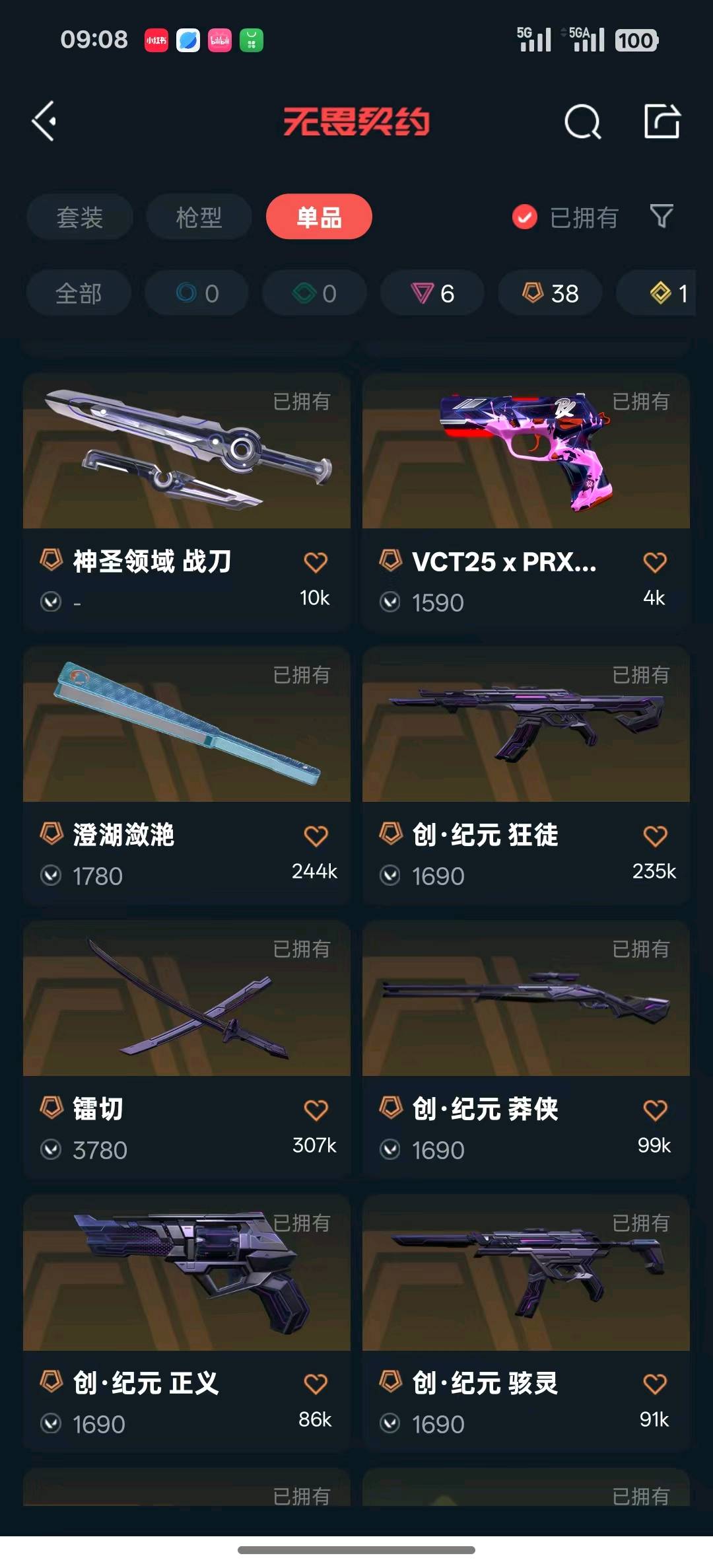The width and height of the screenshot is (713, 1568).
Task: Open the VCT25 x PRX pistol card
Action: 526,462
